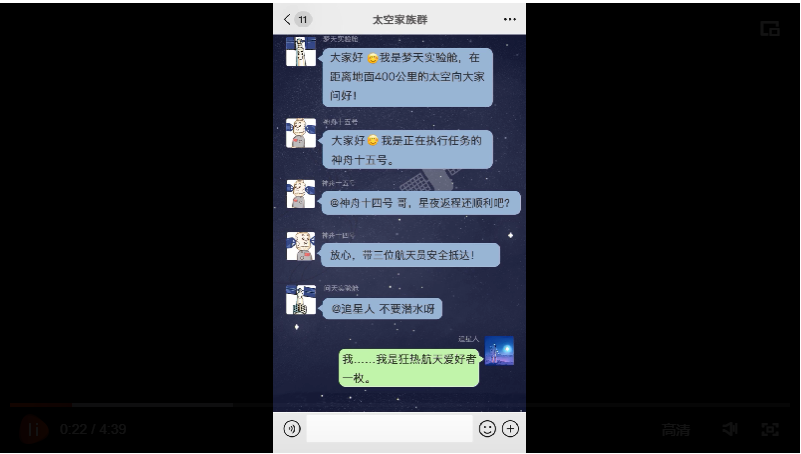Open the 高清 video quality menu
The image size is (801, 454).
tap(675, 430)
